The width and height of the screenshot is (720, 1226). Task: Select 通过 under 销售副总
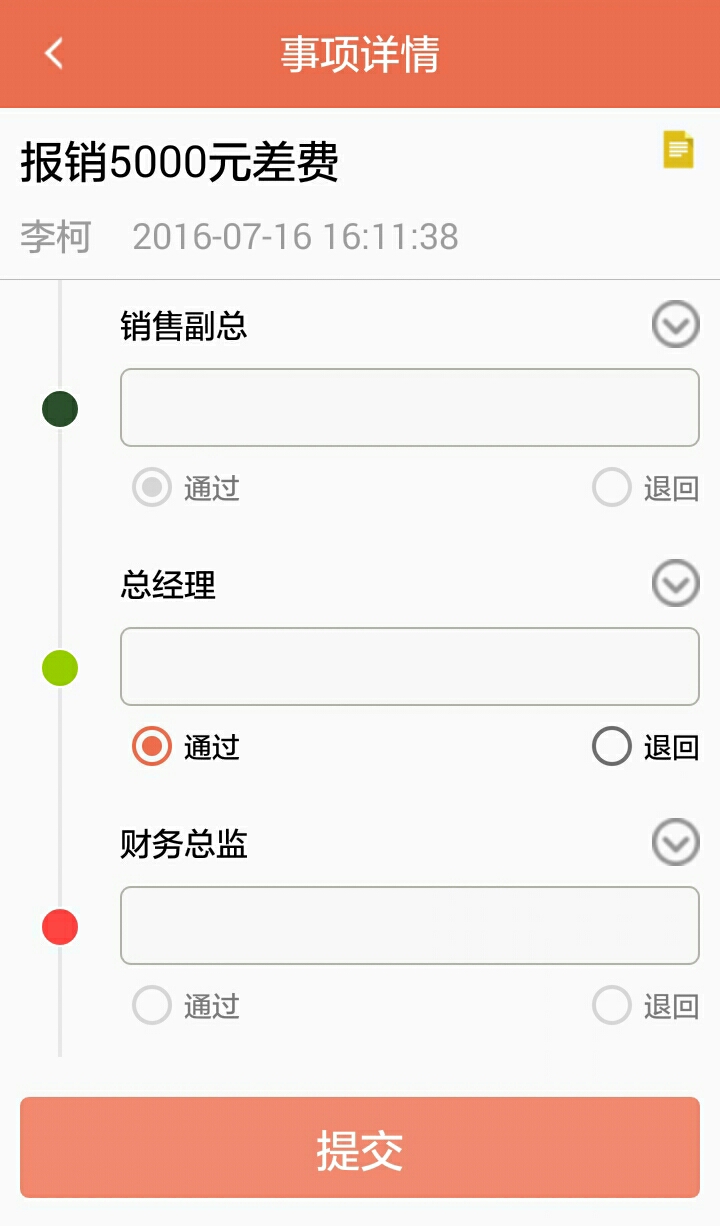tap(187, 488)
